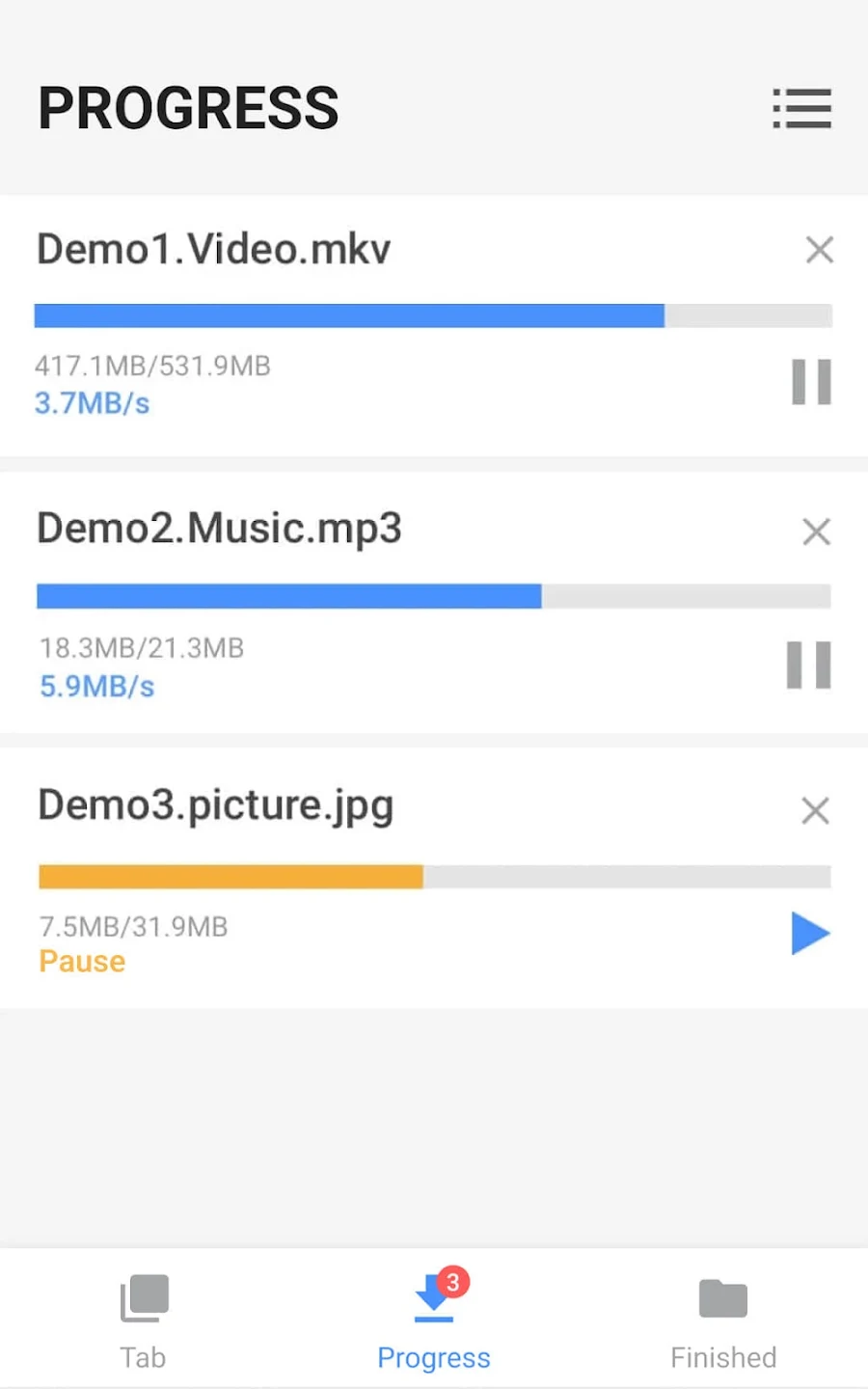
Task: Tap the notification badge showing 3
Action: pyautogui.click(x=453, y=1283)
